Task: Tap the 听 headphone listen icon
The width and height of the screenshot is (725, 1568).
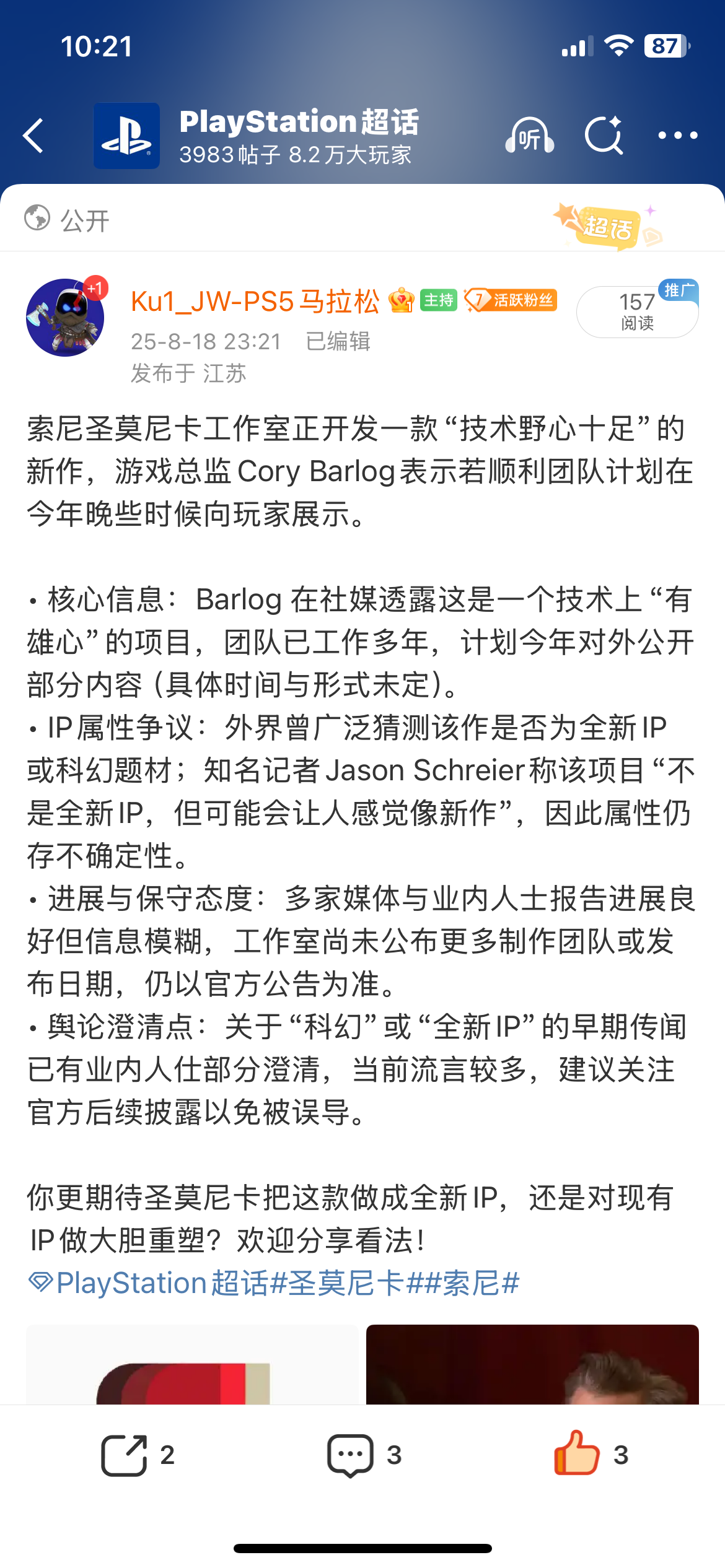Action: (530, 135)
